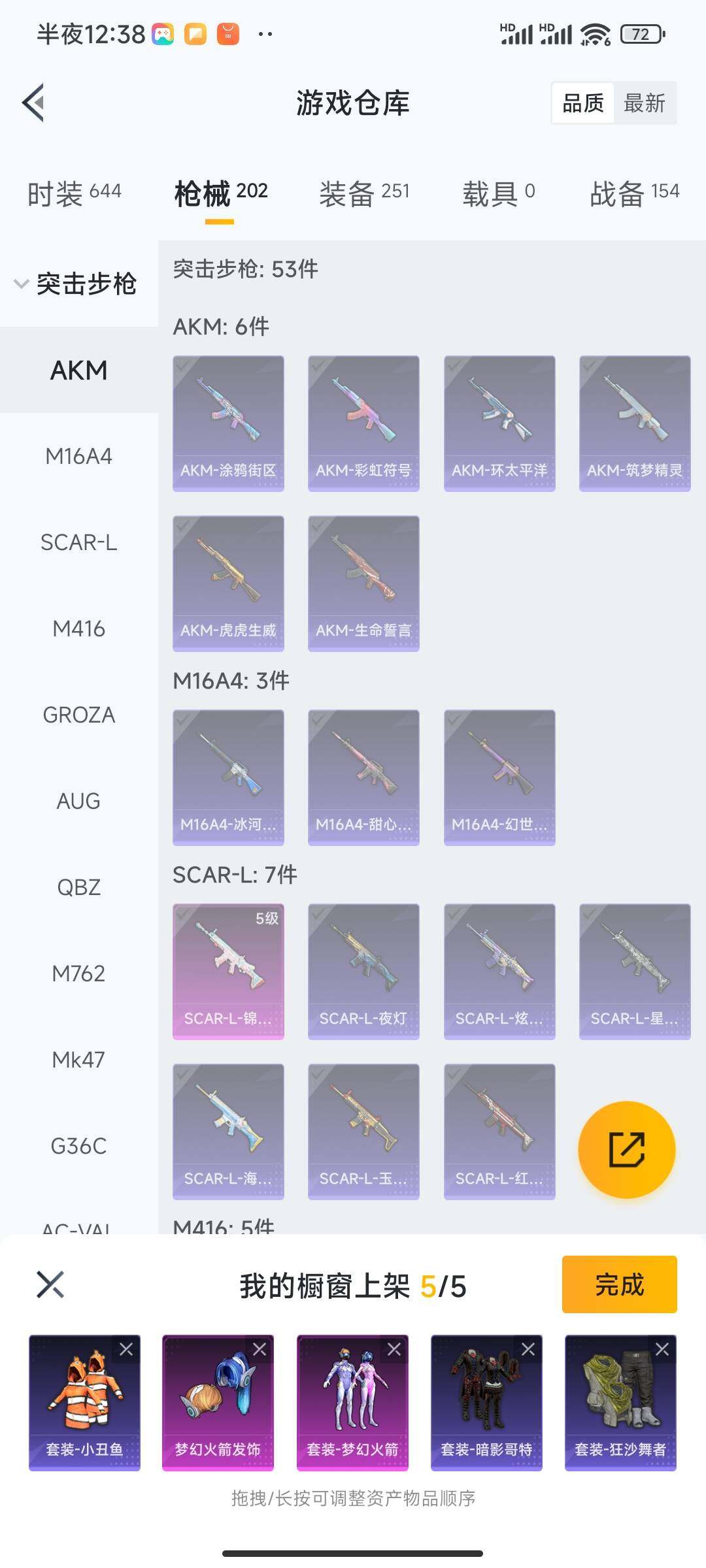The image size is (706, 1568).
Task: Remove 套装-小丑鱼 from showcase
Action: [x=126, y=1350]
